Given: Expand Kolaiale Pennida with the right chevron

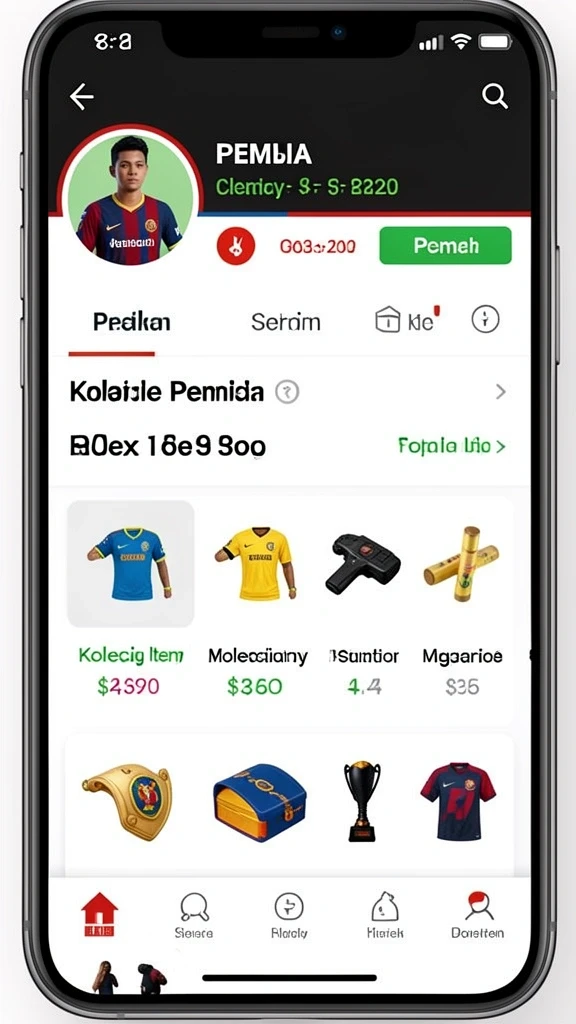Looking at the screenshot, I should [500, 392].
